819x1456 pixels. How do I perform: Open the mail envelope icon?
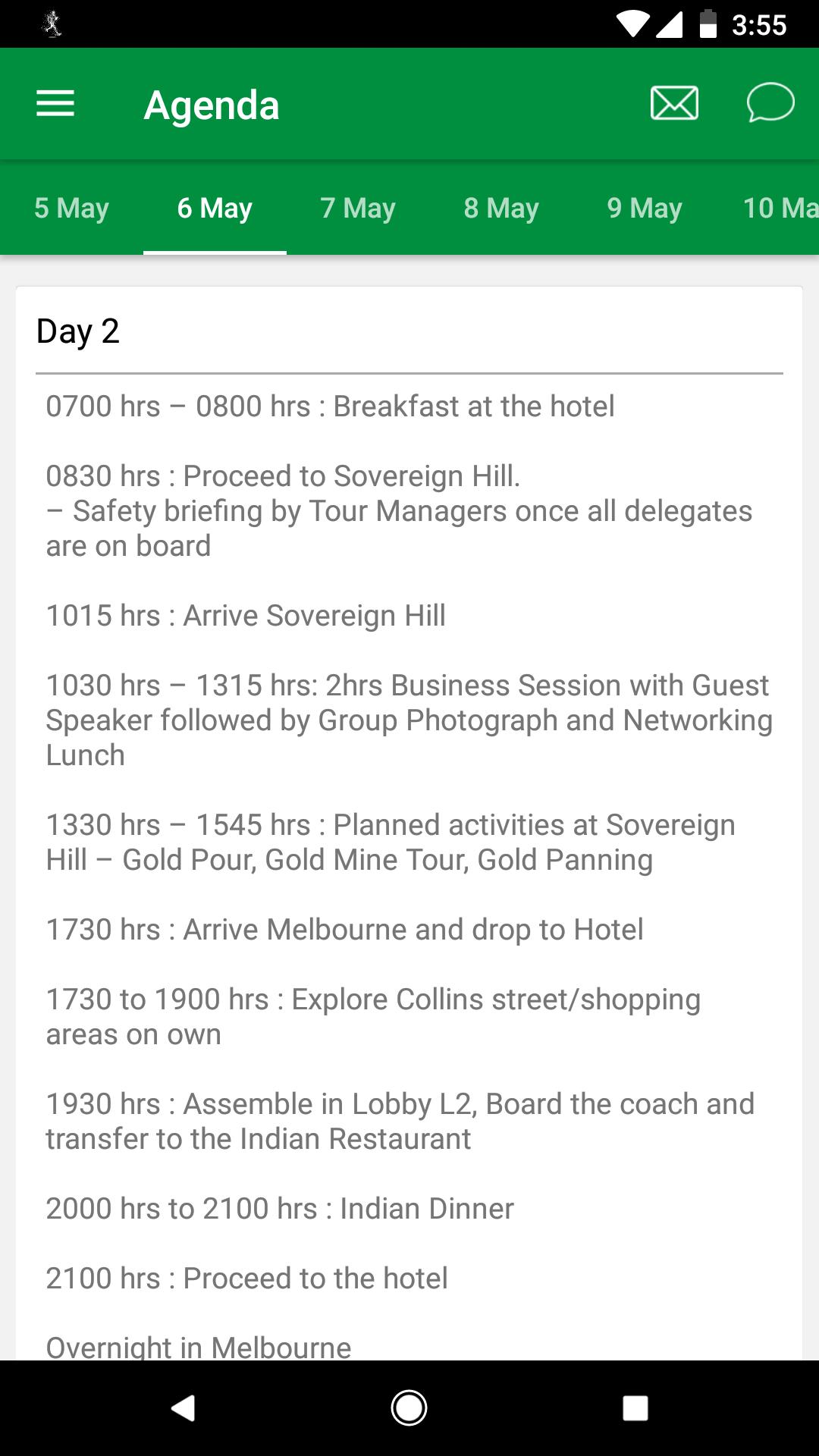click(x=674, y=103)
